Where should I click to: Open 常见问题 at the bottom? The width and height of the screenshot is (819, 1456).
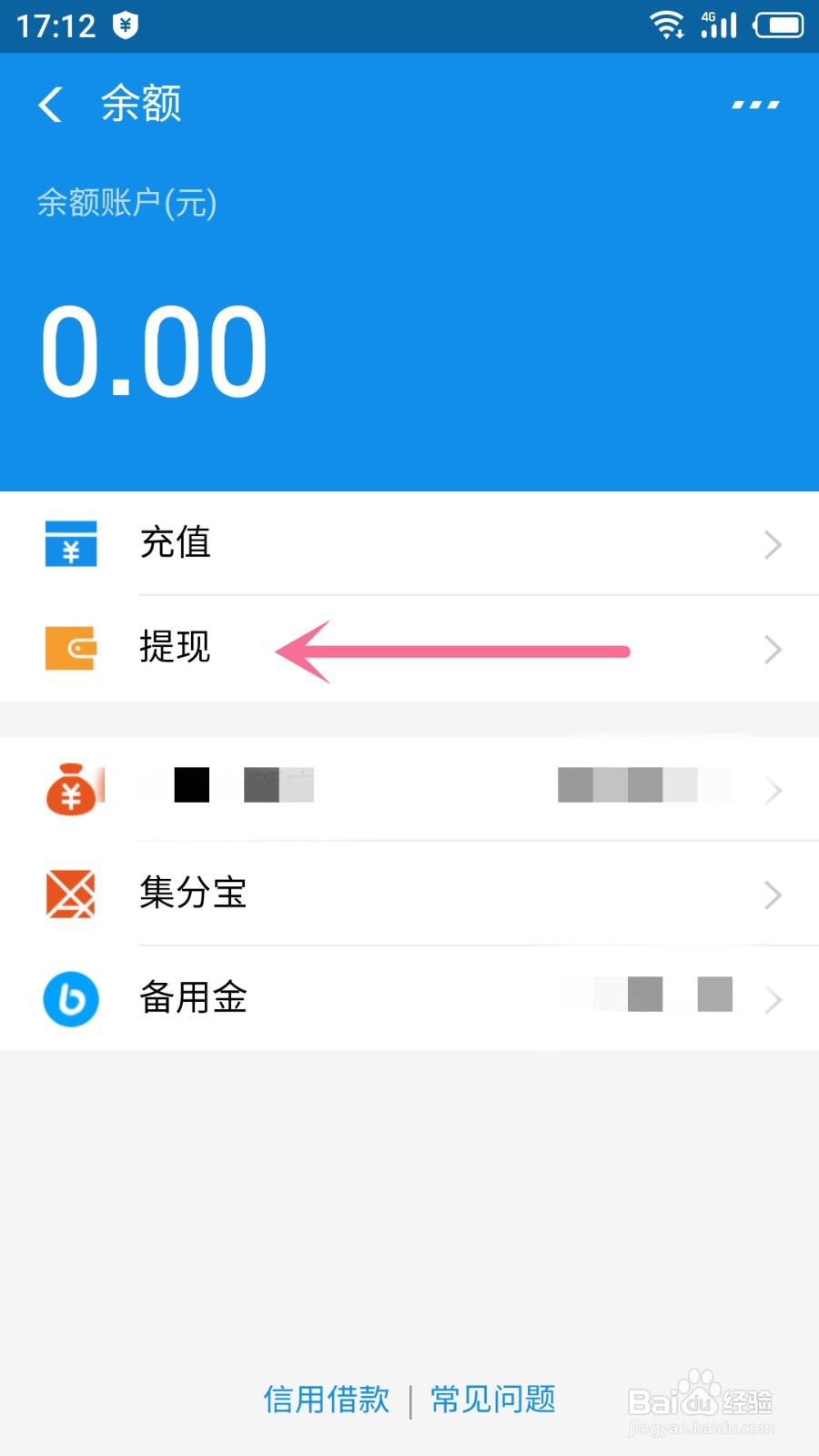point(492,1400)
